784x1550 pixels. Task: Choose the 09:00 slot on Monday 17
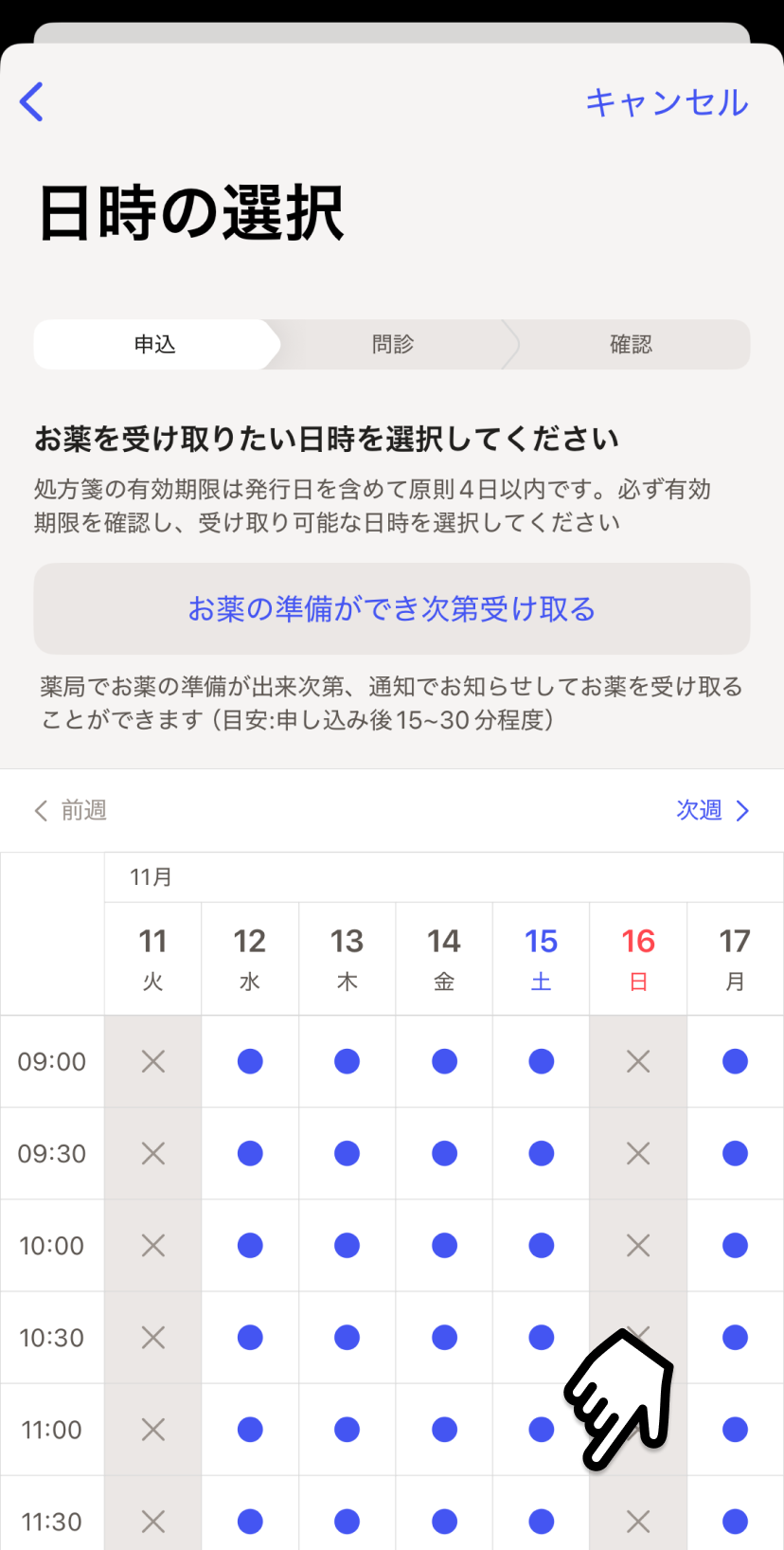(735, 1061)
